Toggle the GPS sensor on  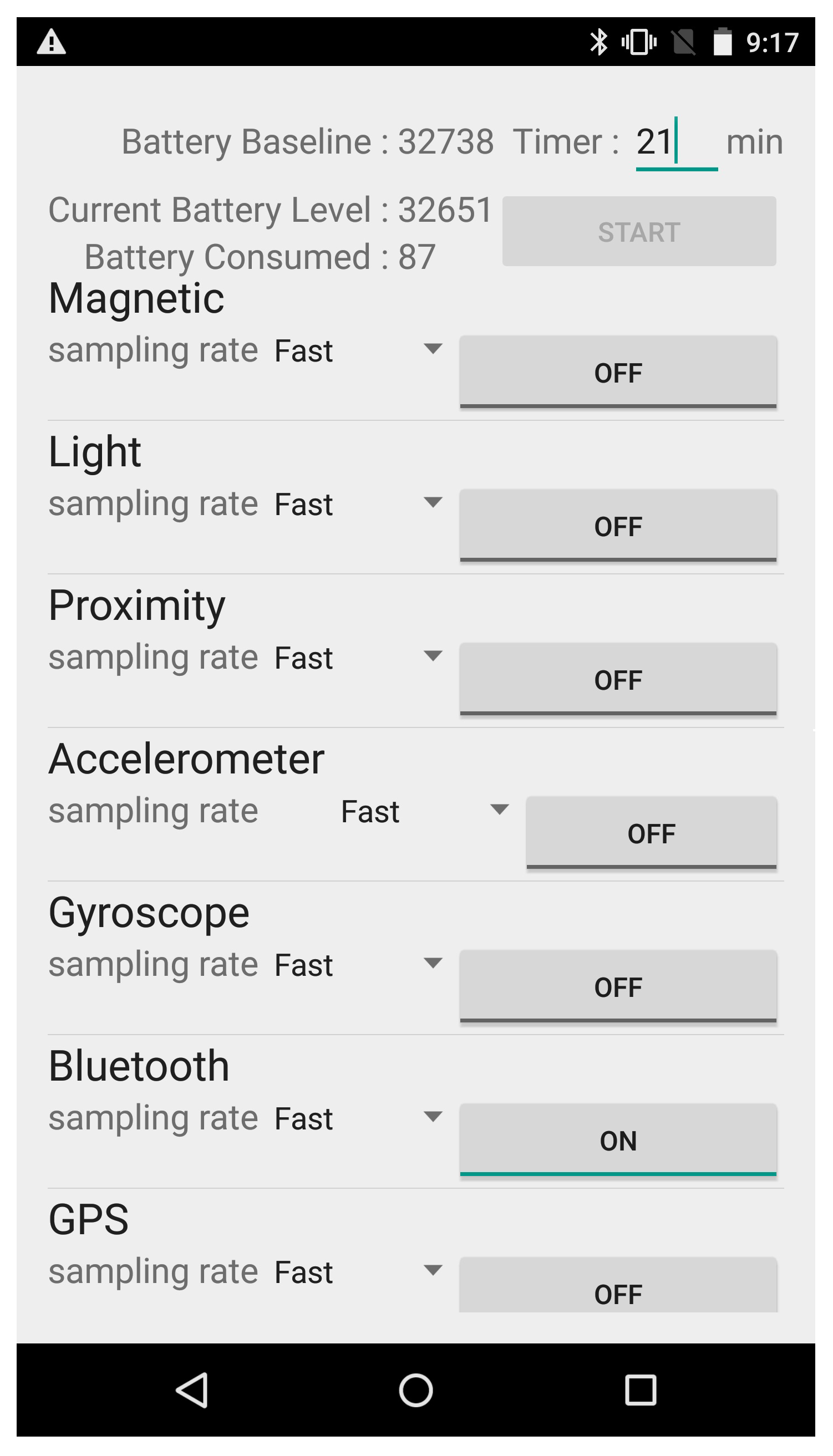pyautogui.click(x=618, y=1291)
